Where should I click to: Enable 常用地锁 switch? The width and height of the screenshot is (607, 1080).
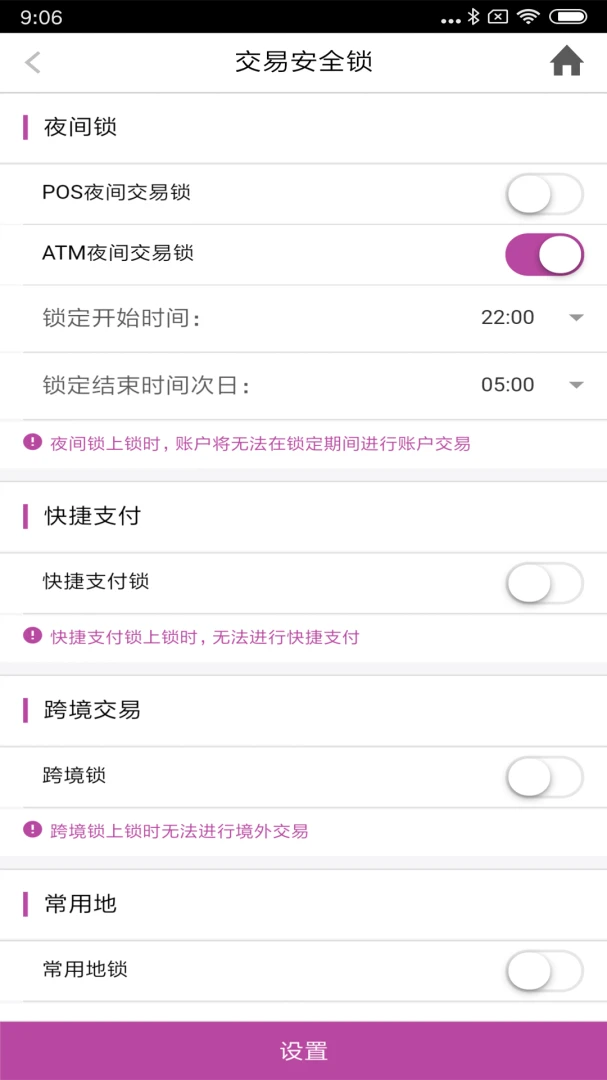pyautogui.click(x=544, y=970)
